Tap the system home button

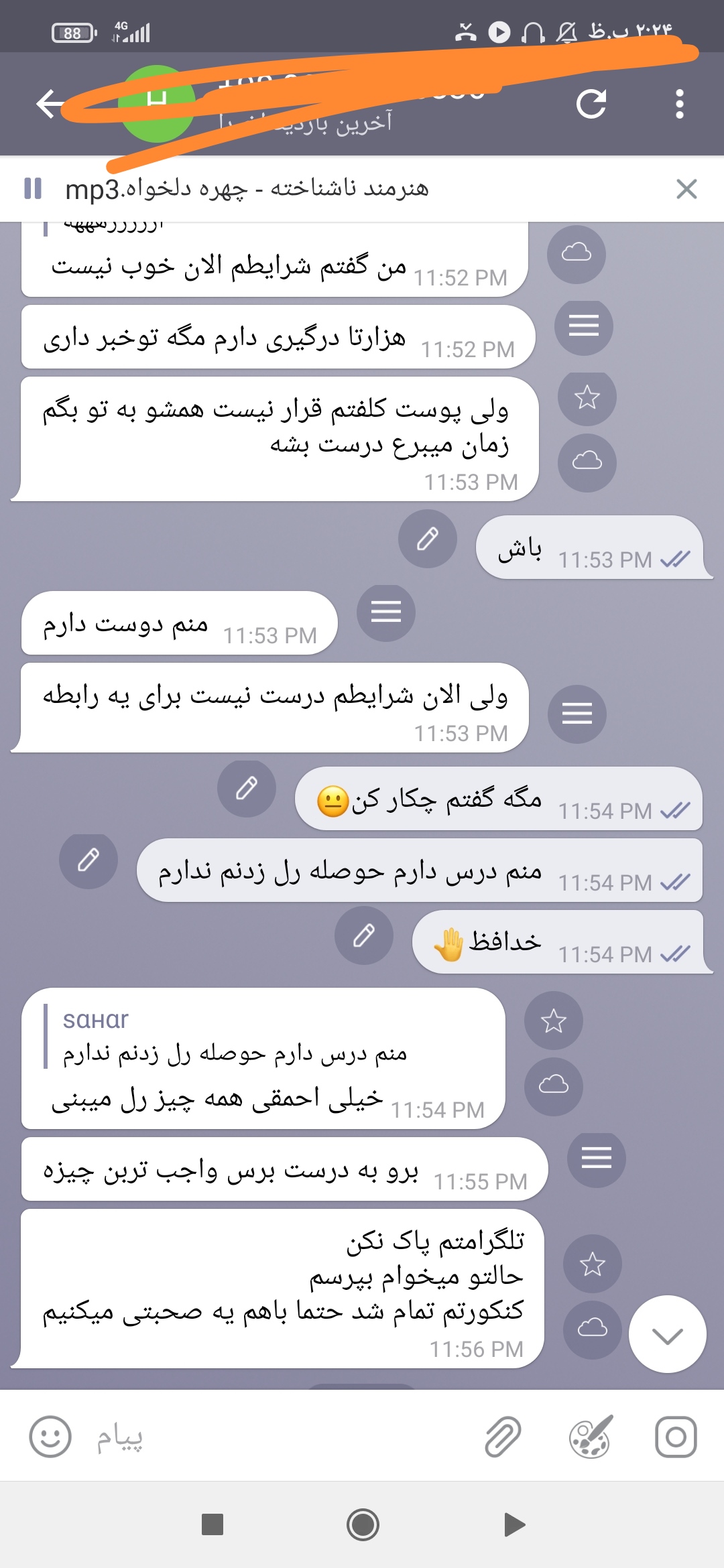tap(363, 1525)
